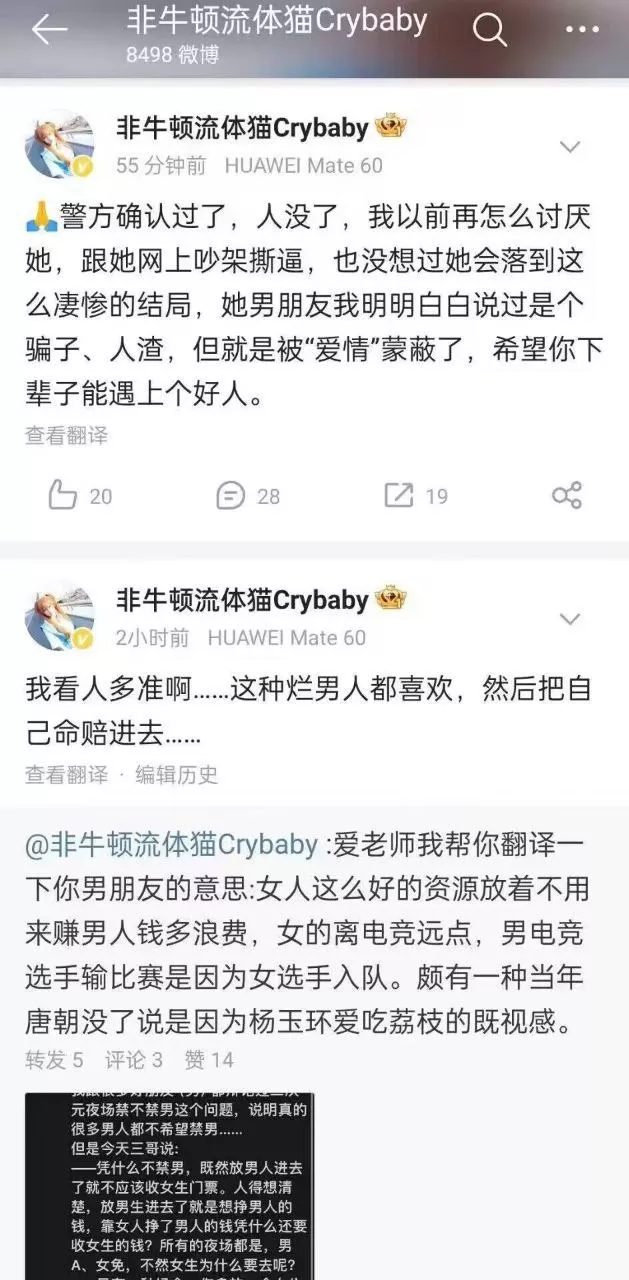Viewport: 629px width, 1280px height.
Task: Open 编辑历史 of the 2小时前 post
Action: pos(177,774)
